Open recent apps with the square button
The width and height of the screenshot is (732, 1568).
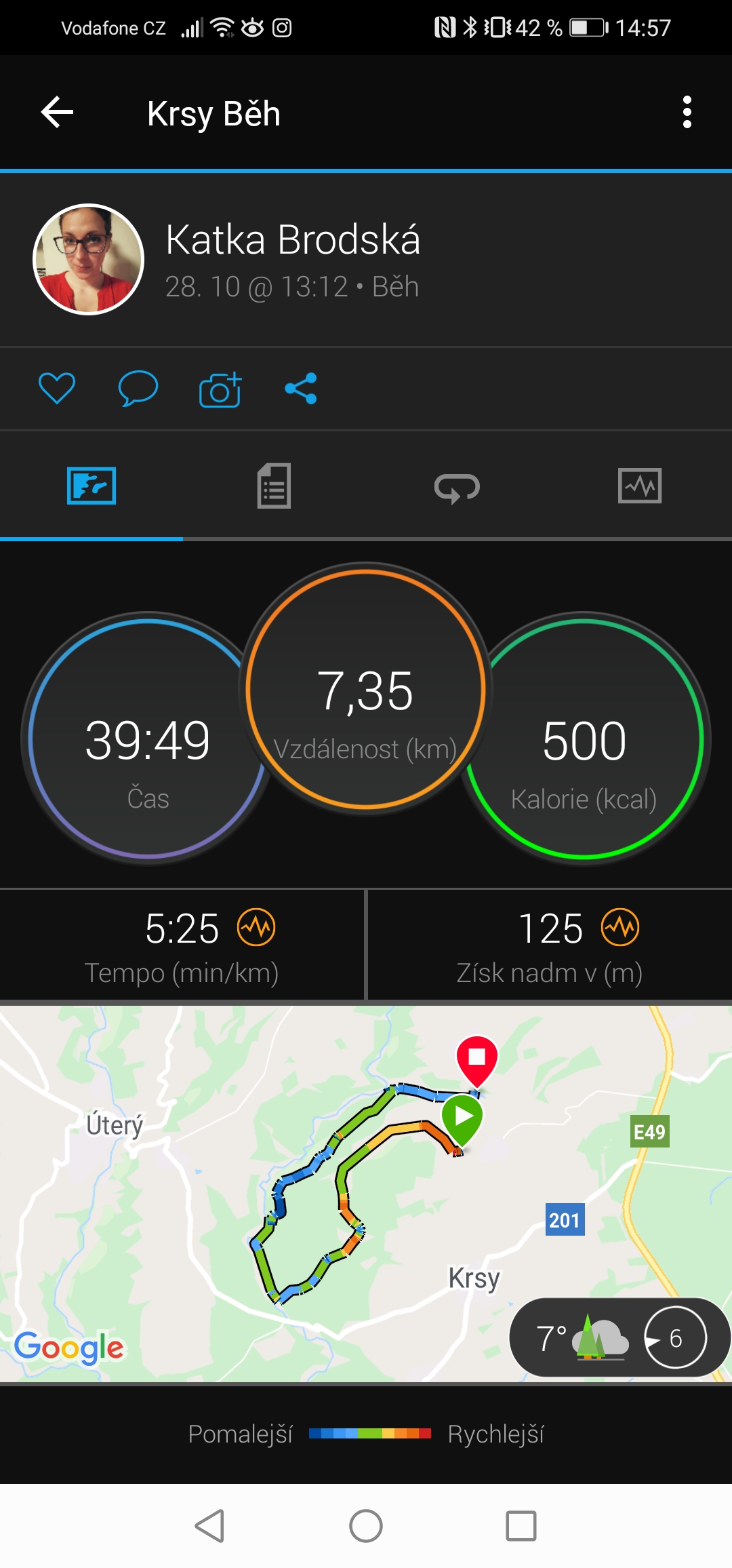pos(521,1526)
